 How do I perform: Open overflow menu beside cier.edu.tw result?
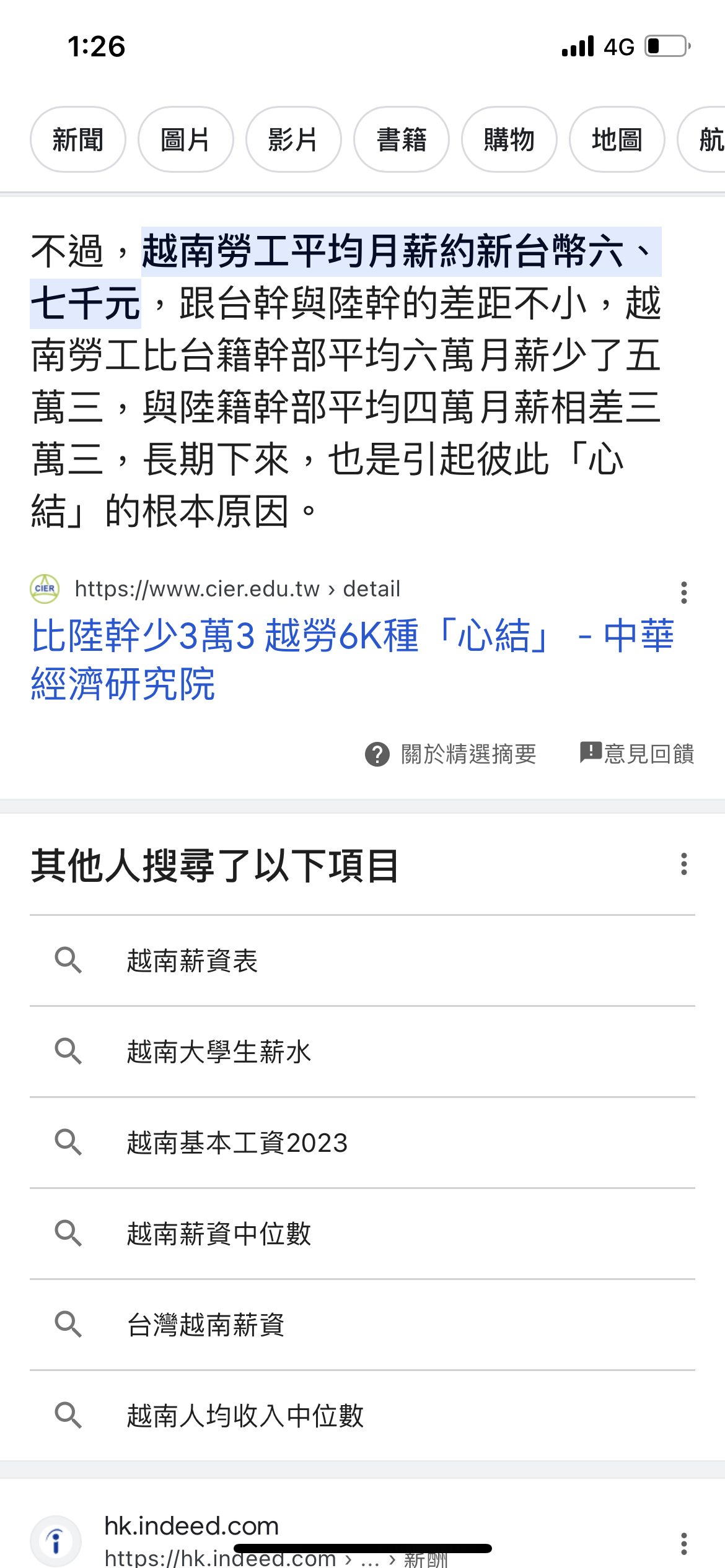tap(683, 593)
